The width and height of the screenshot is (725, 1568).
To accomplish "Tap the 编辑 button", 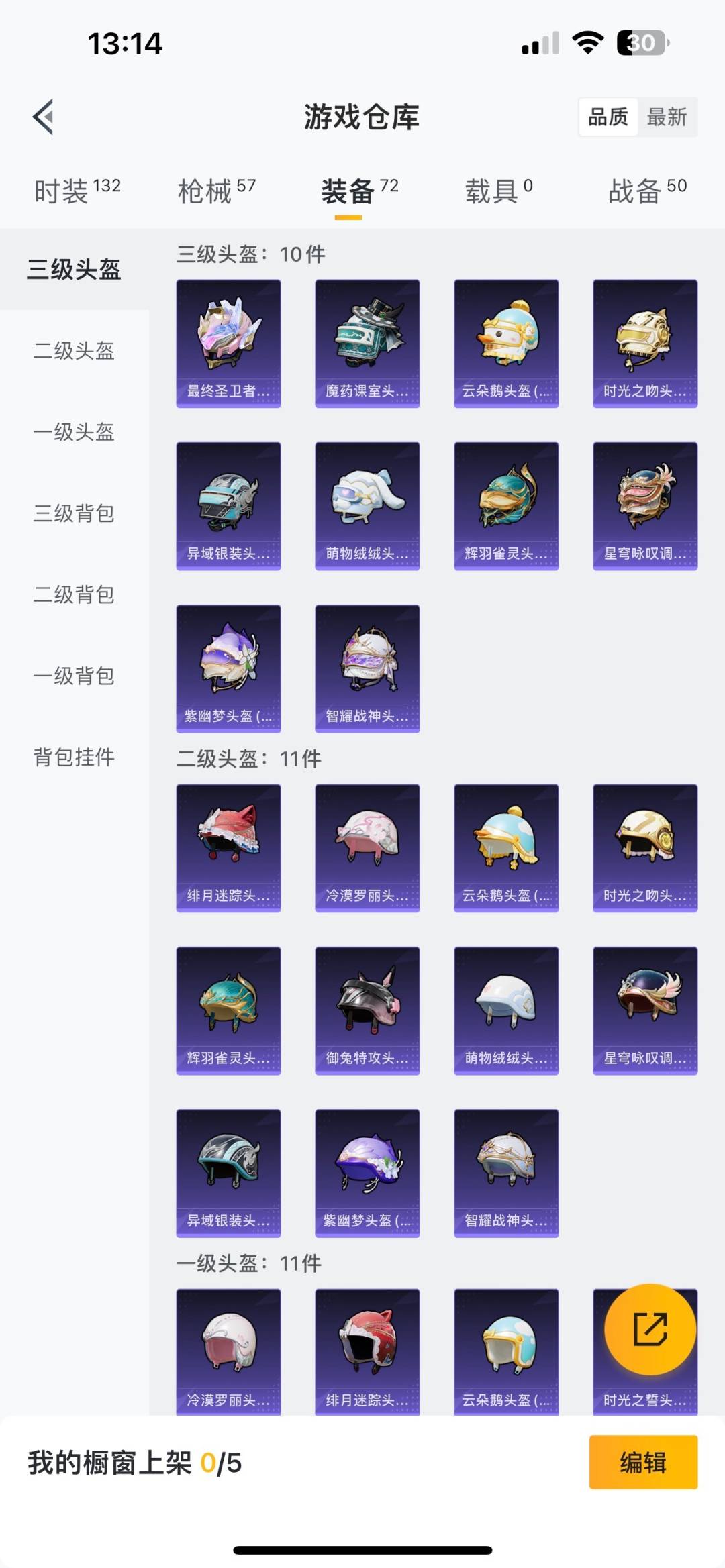I will tap(643, 1462).
